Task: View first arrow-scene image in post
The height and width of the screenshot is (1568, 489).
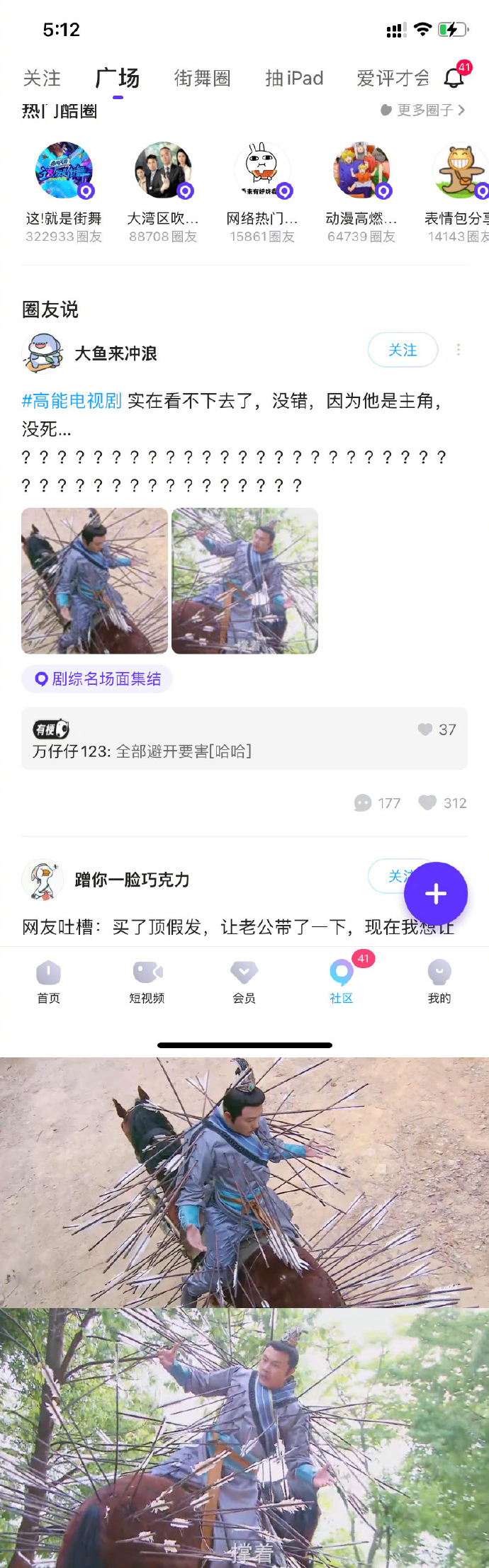Action: (94, 581)
